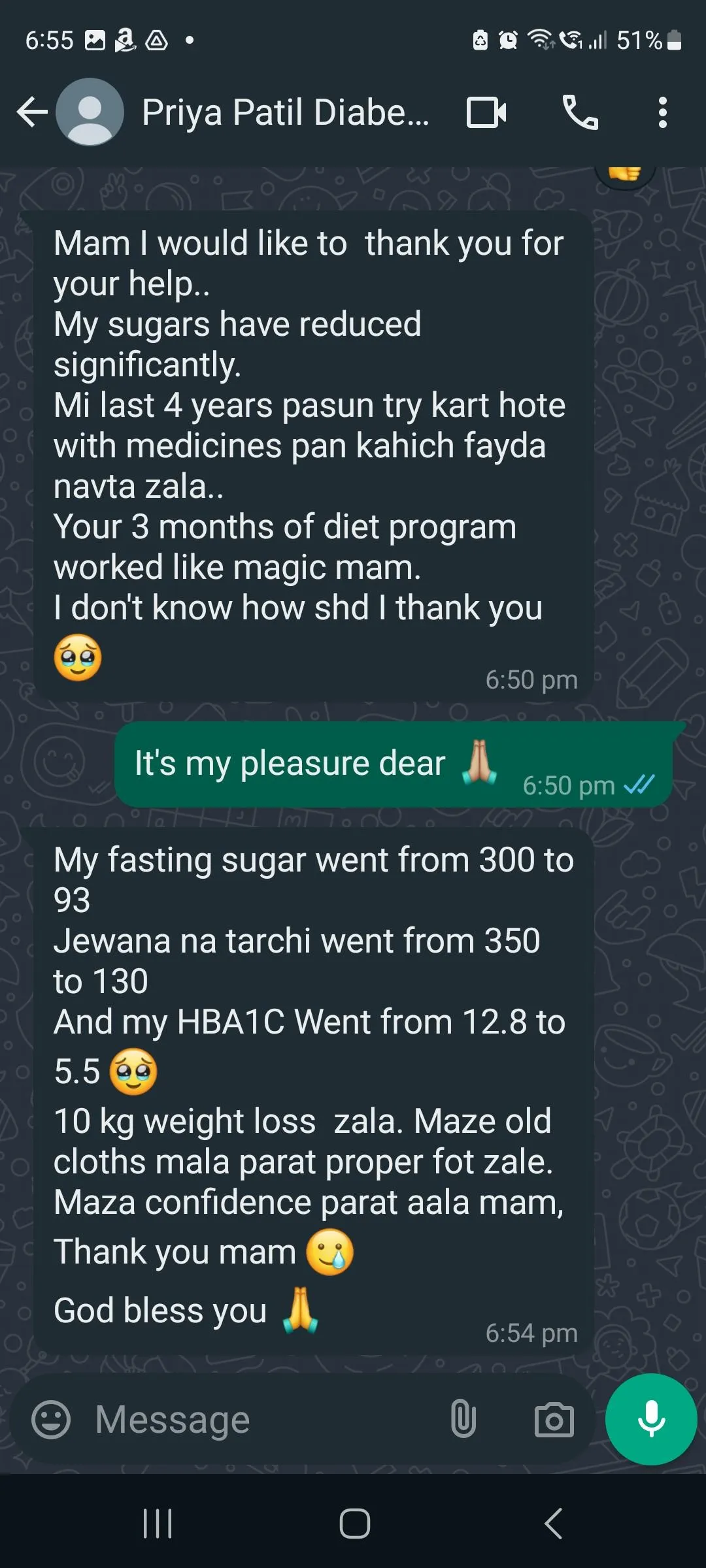The height and width of the screenshot is (1568, 706).
Task: Open the camera from the message bar
Action: (554, 1420)
